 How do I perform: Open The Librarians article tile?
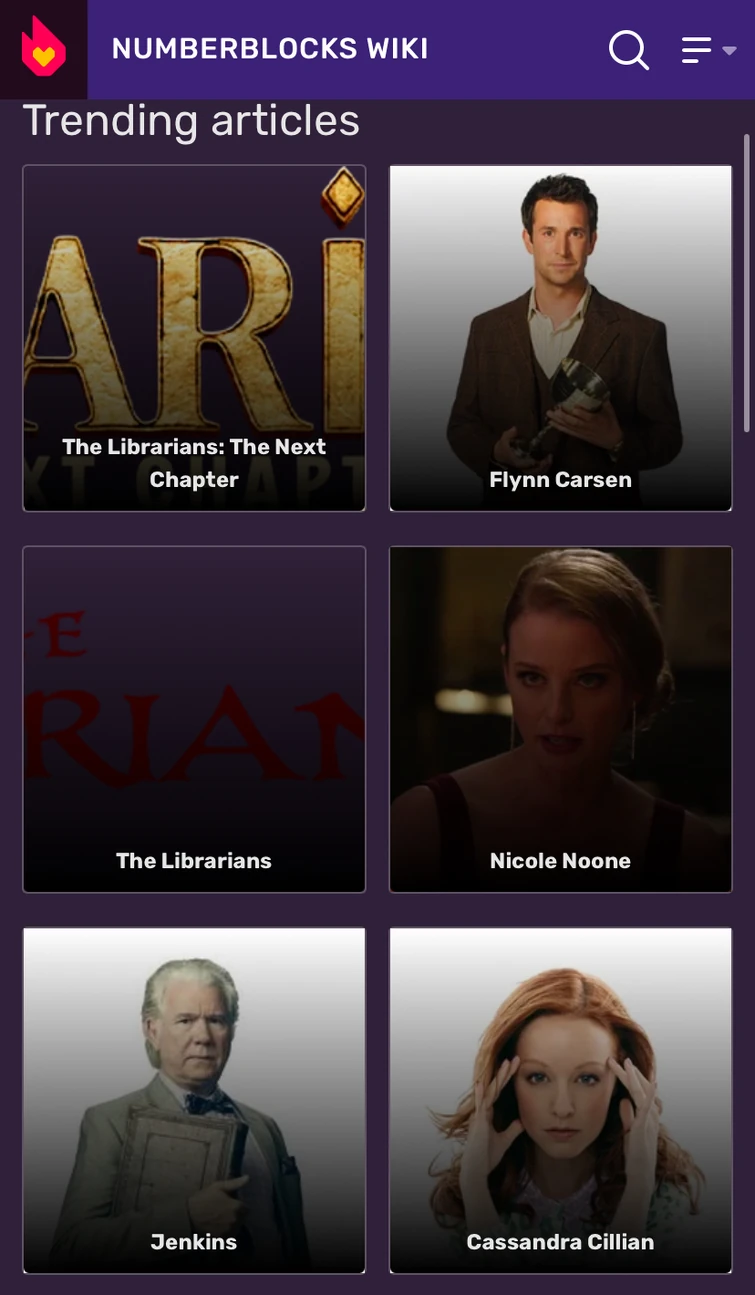click(194, 719)
